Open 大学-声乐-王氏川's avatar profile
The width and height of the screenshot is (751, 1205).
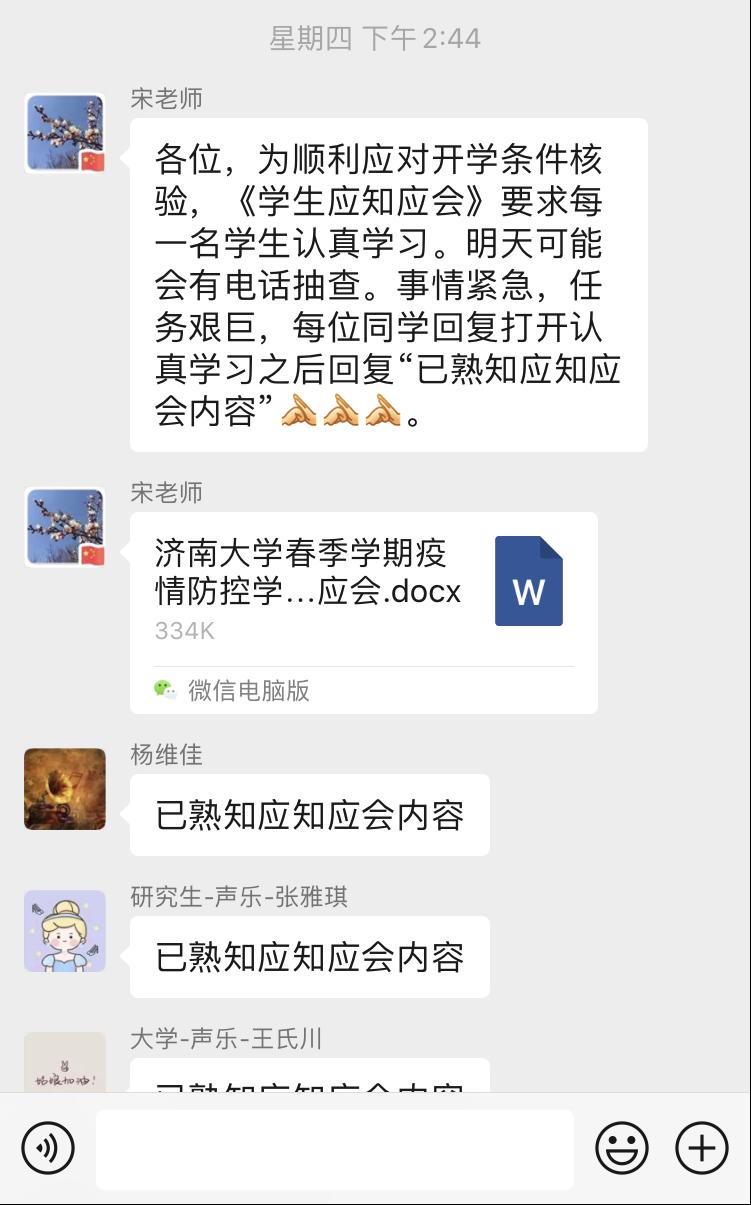coord(65,1062)
